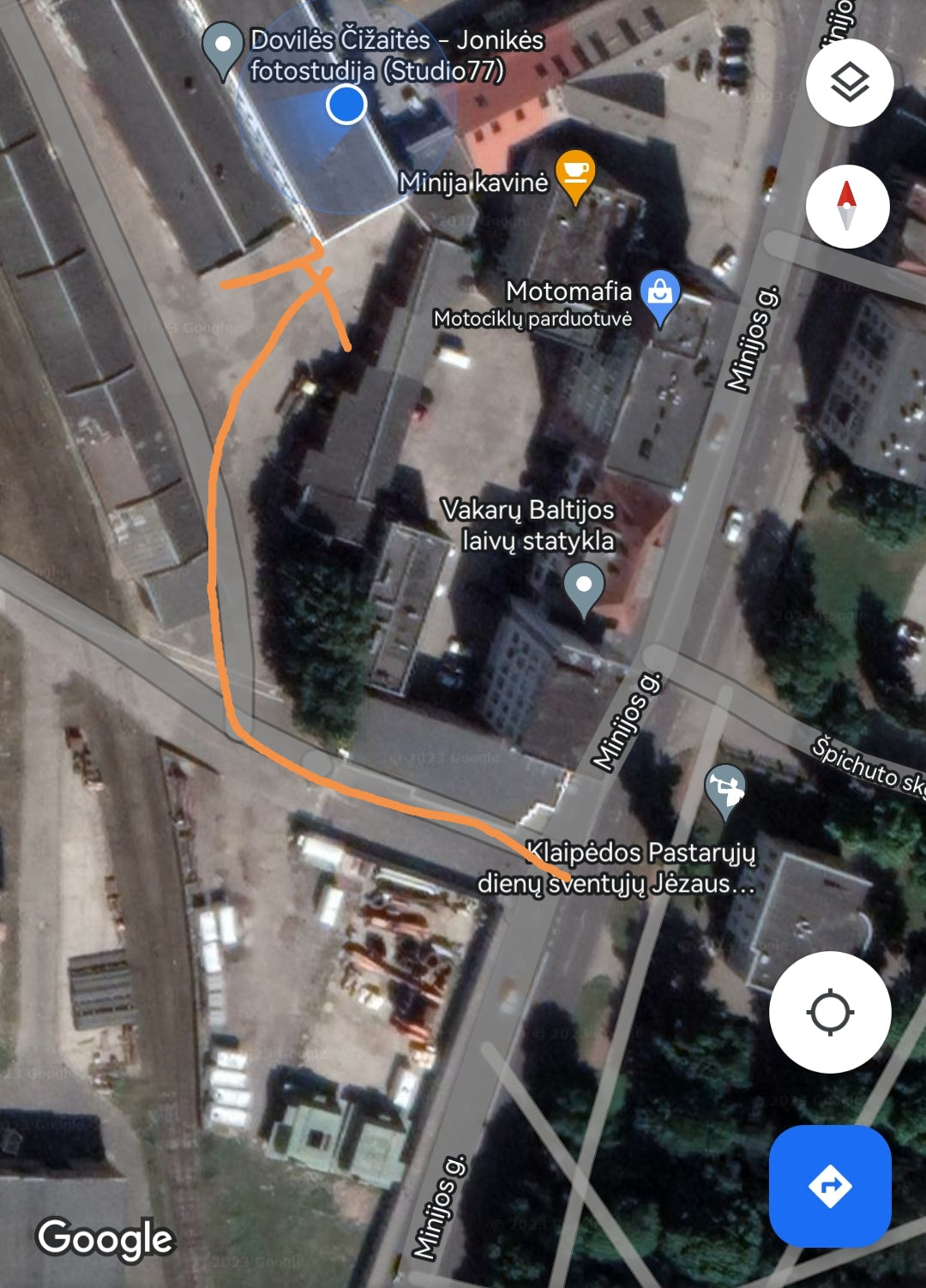Tap the compass to reset north

[x=847, y=207]
